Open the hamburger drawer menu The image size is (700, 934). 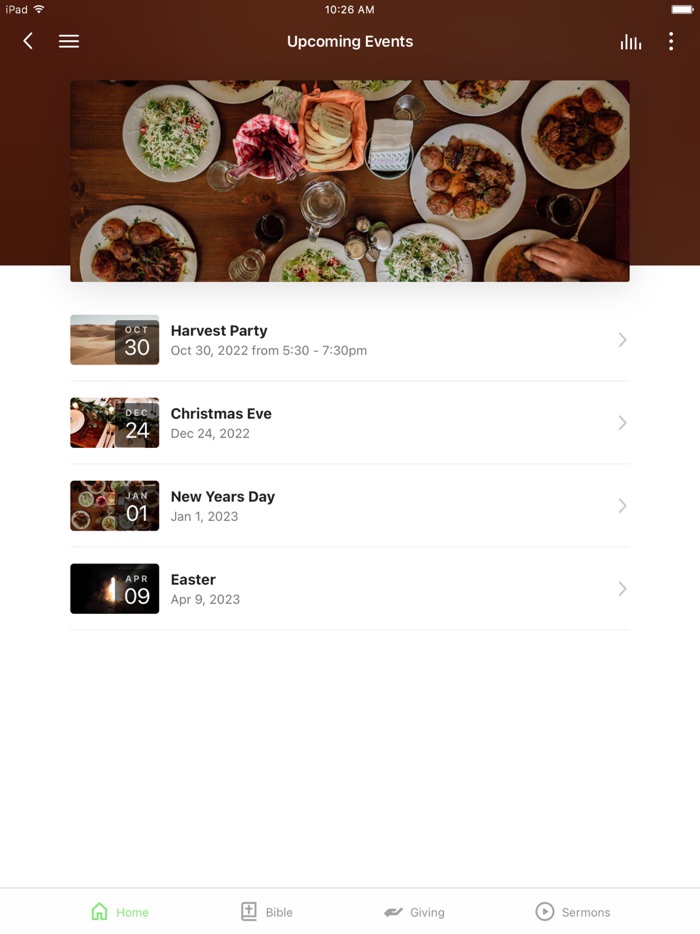69,41
